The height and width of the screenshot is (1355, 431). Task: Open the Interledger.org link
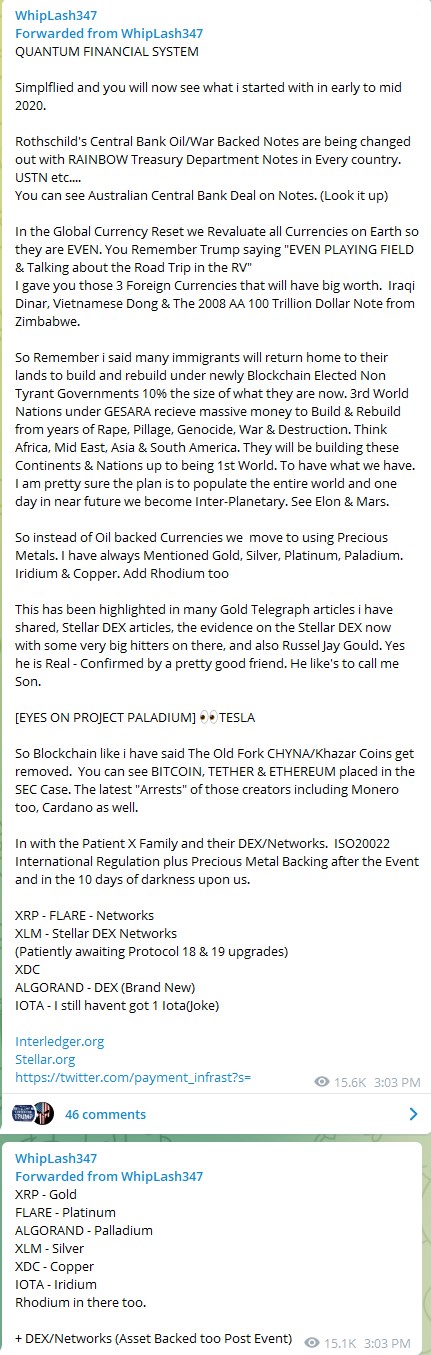[59, 1041]
